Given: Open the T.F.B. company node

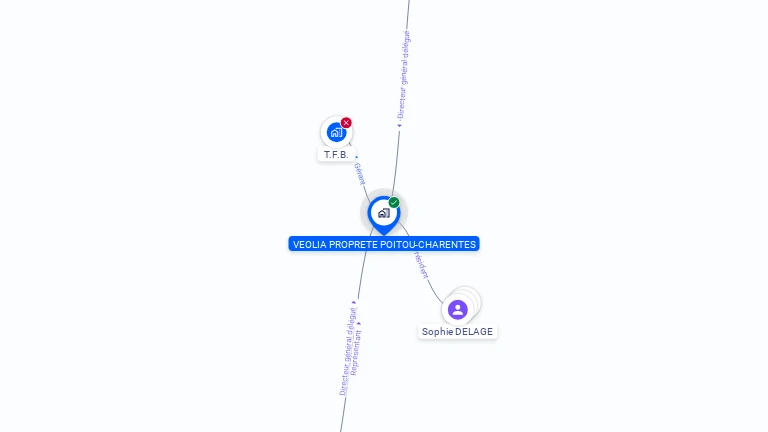Looking at the screenshot, I should (336, 132).
